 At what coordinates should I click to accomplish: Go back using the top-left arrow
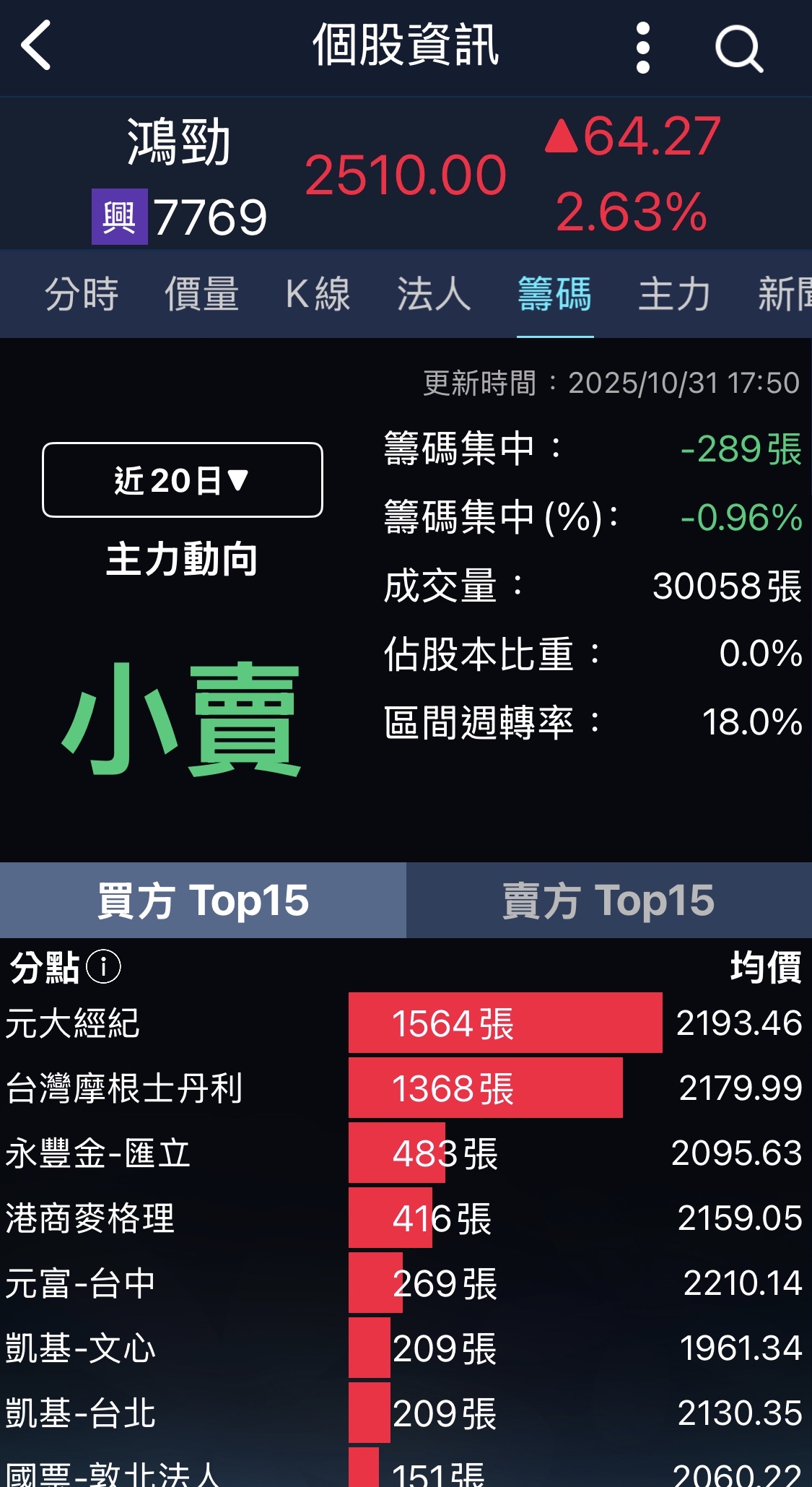click(36, 45)
